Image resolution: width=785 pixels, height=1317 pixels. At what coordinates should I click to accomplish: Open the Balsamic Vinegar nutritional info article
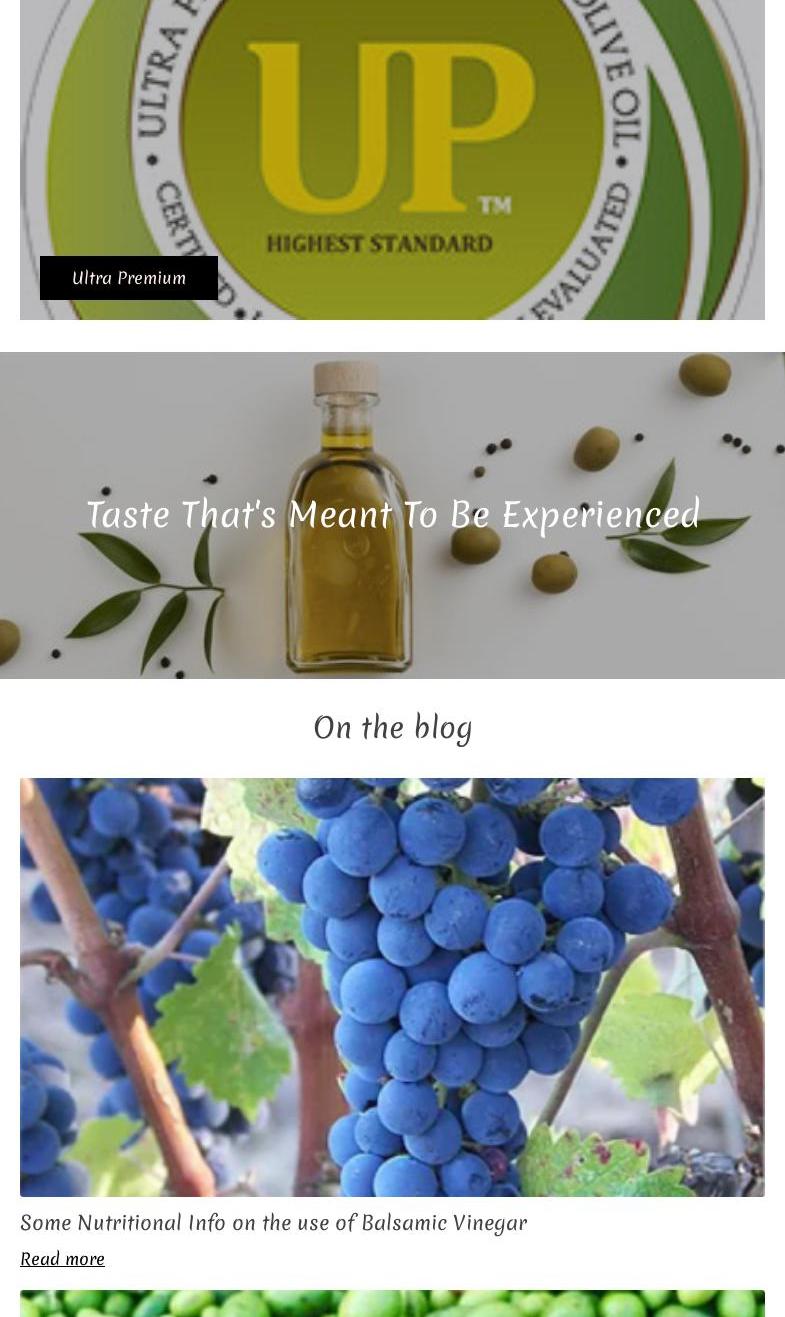coord(273,1223)
